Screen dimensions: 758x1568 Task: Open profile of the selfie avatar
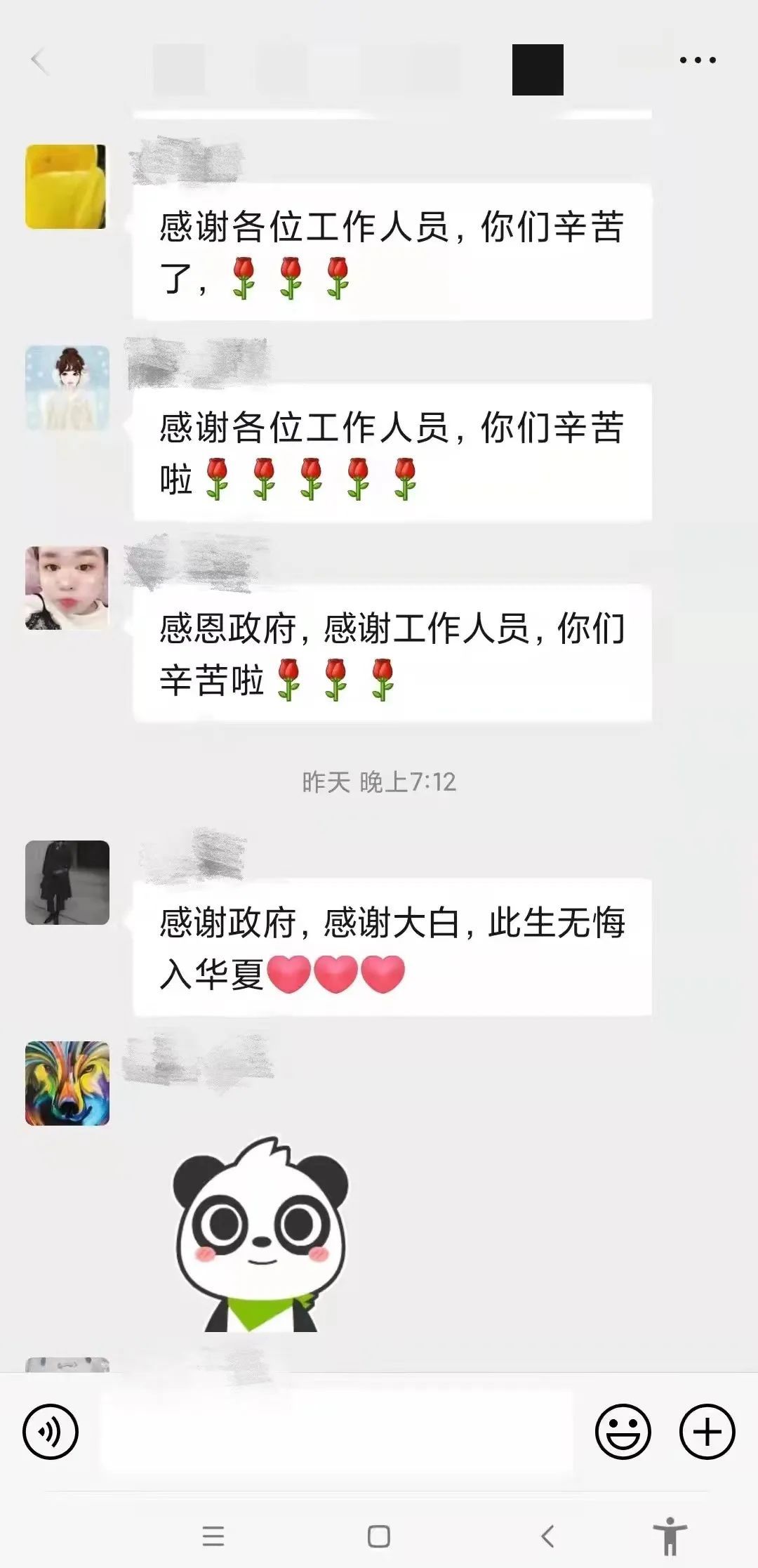67,588
